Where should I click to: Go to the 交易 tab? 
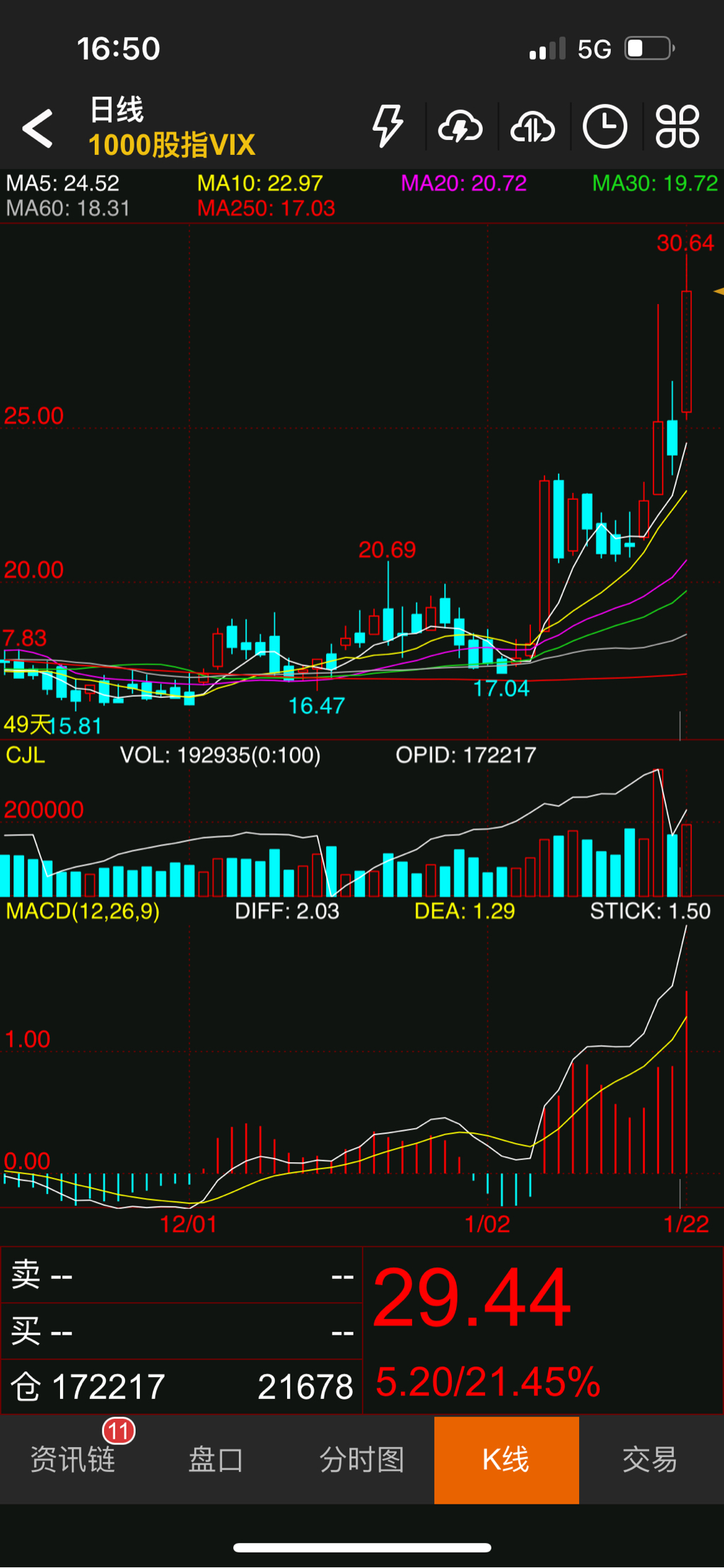coord(650,1459)
